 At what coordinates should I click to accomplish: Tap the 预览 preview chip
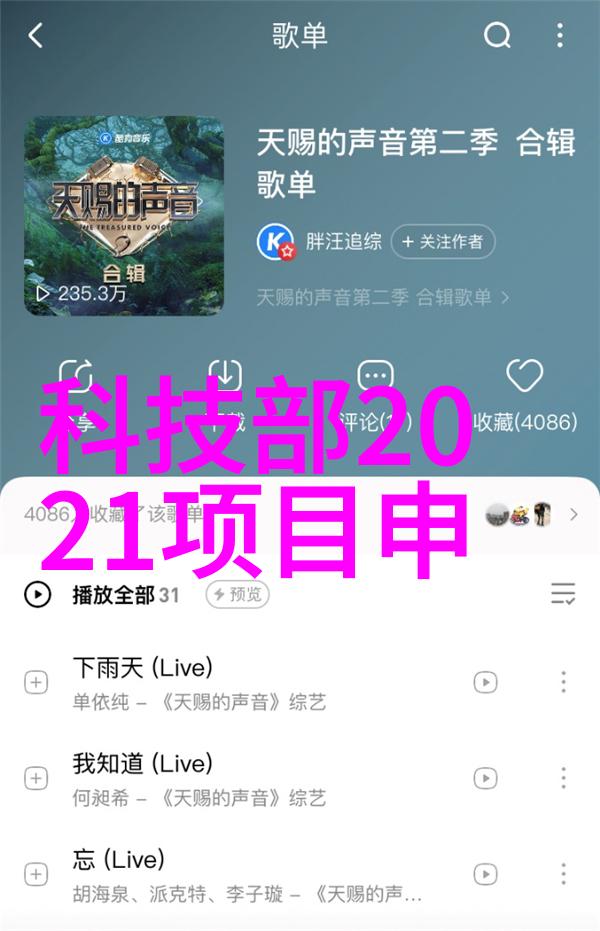click(x=236, y=594)
